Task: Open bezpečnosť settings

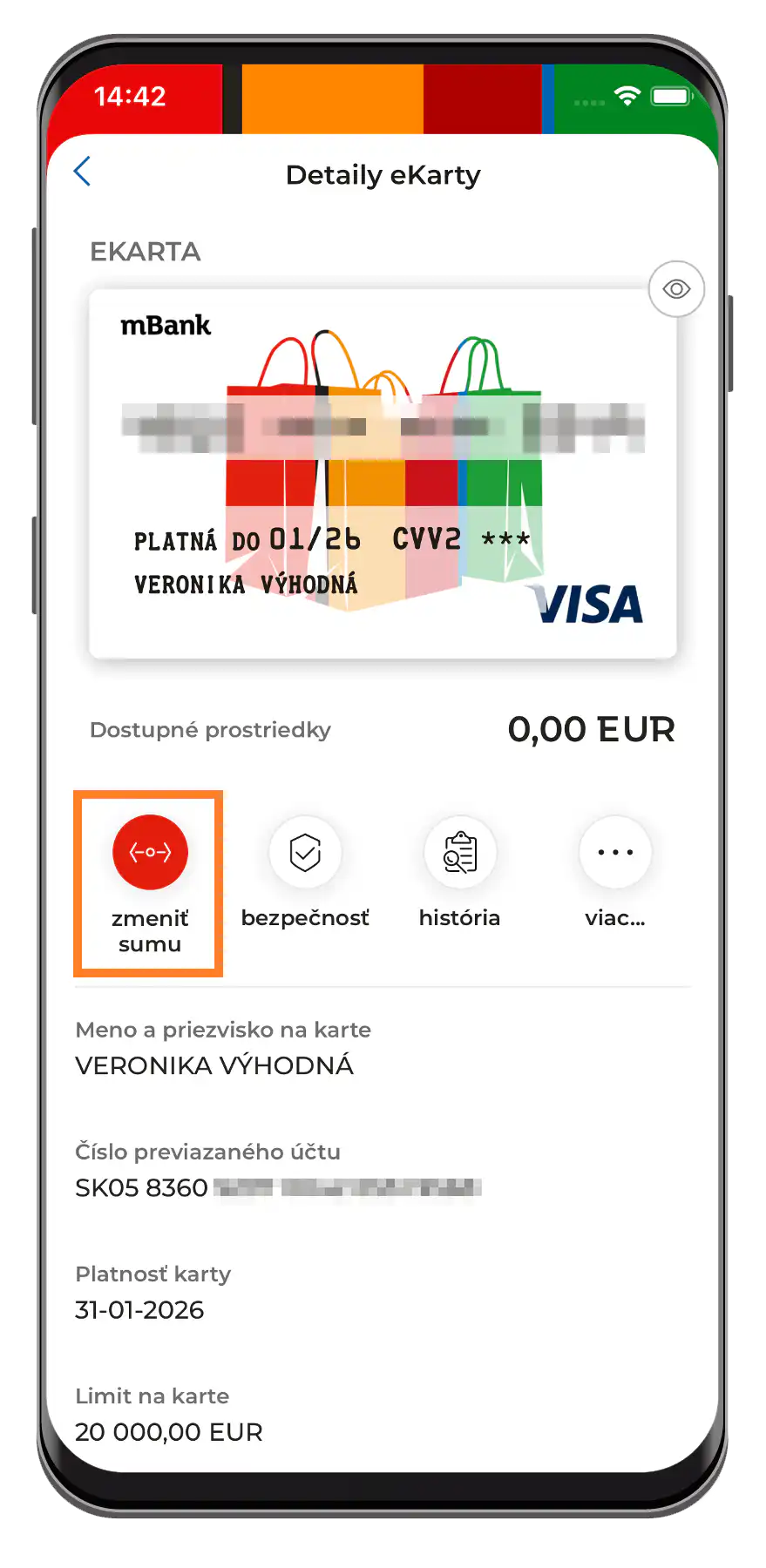Action: click(305, 853)
